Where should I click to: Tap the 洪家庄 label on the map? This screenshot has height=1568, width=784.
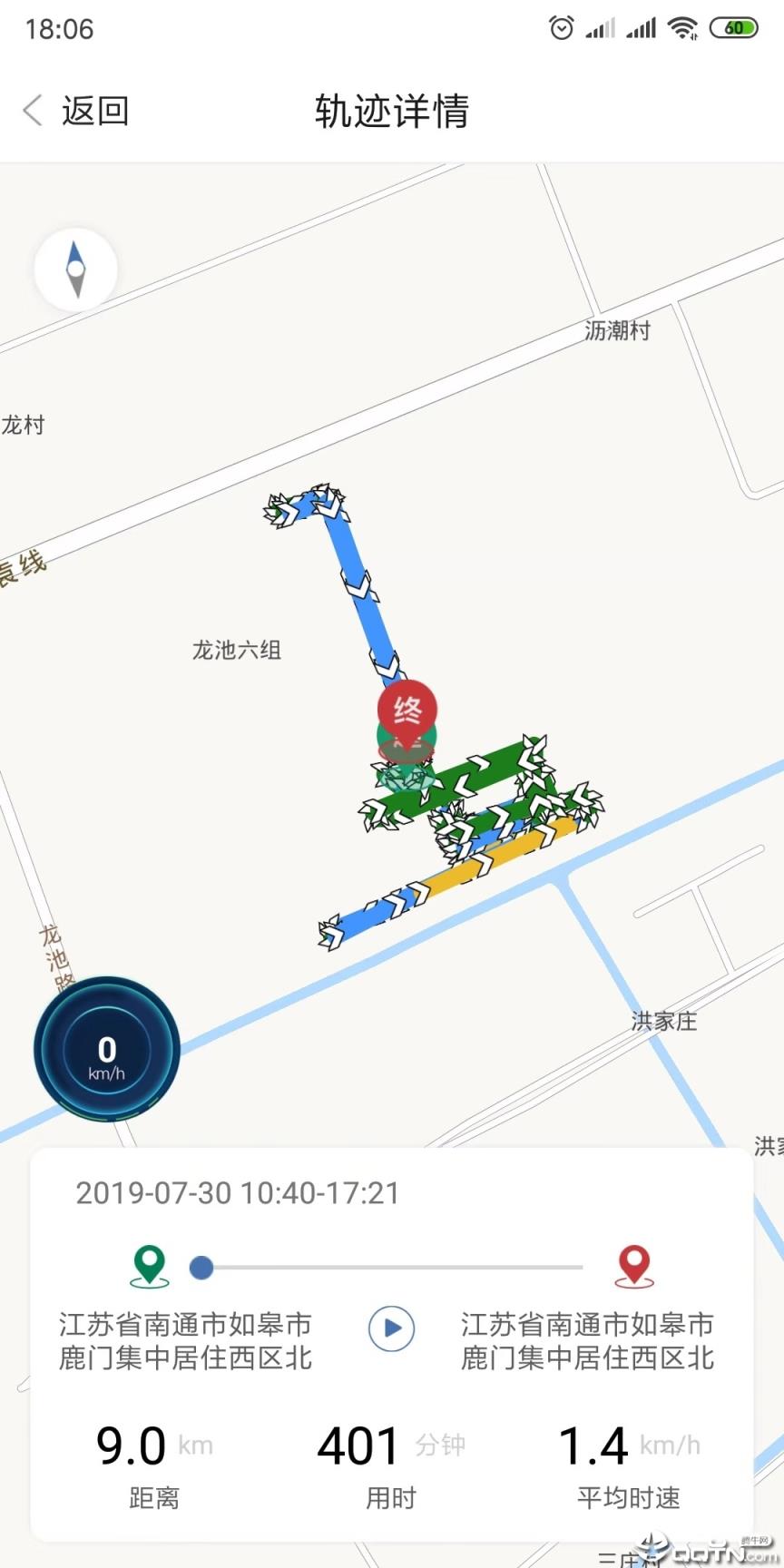tap(664, 1021)
